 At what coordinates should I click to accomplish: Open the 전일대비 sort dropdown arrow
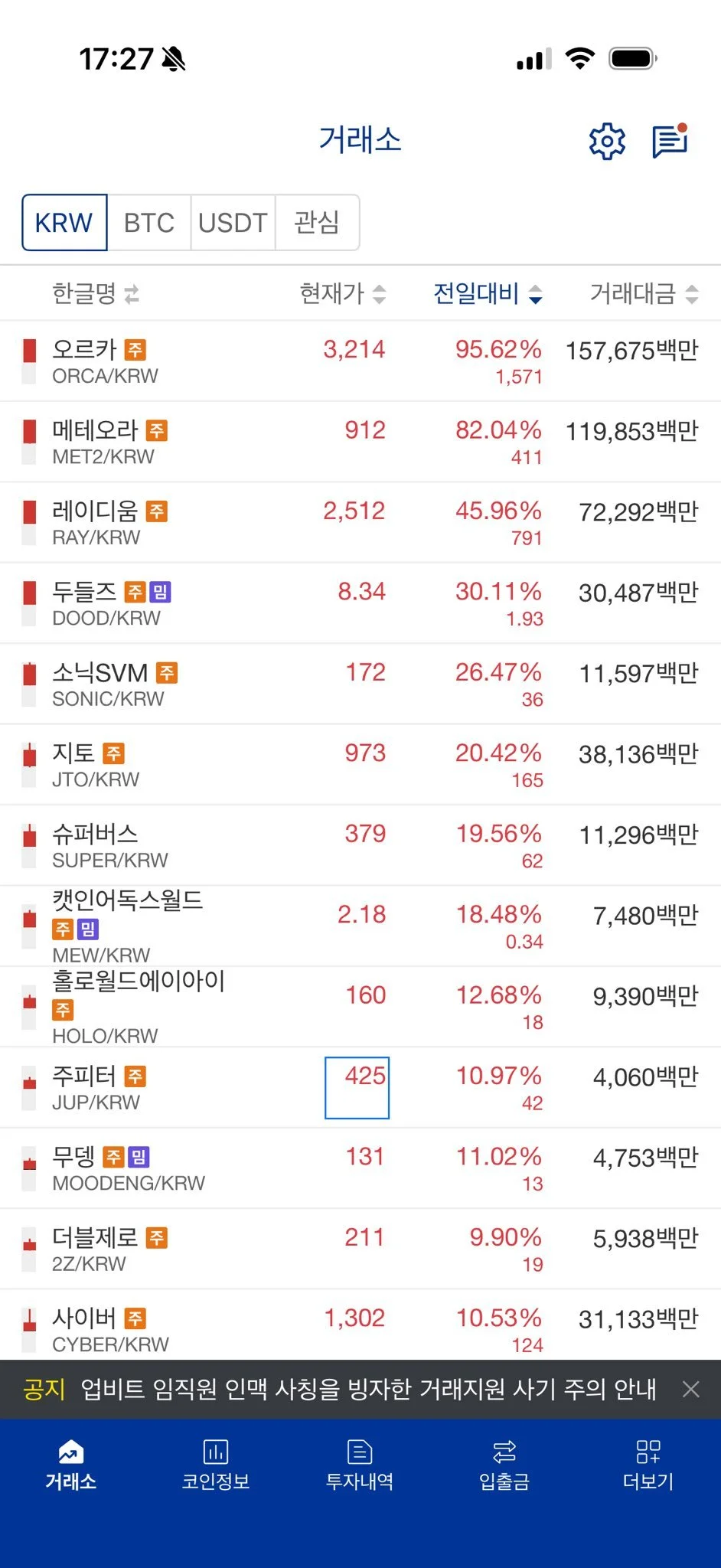click(x=537, y=294)
